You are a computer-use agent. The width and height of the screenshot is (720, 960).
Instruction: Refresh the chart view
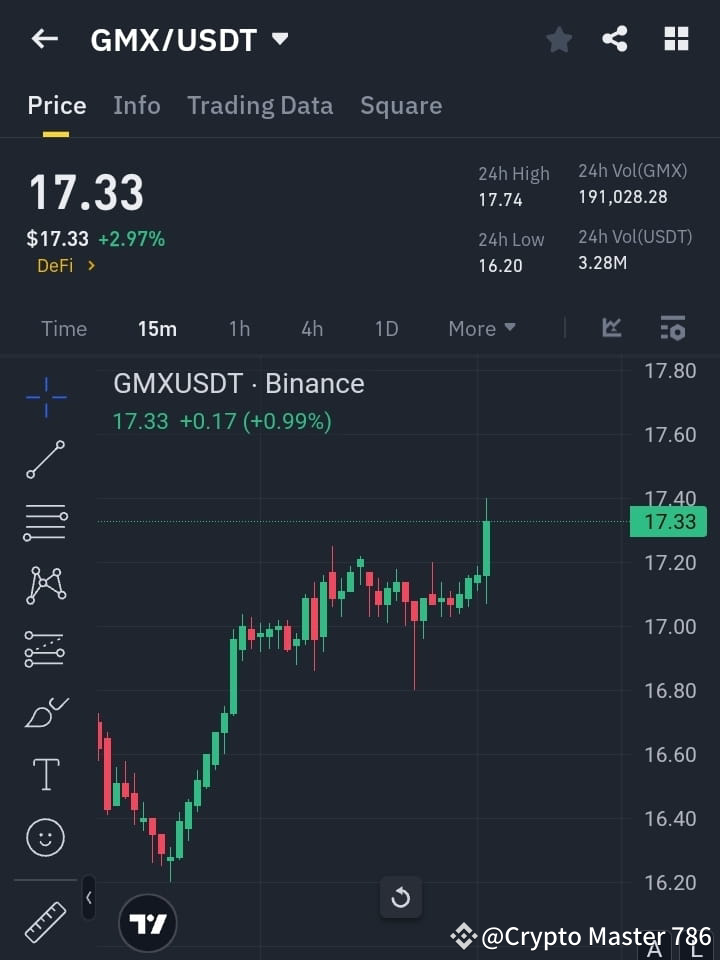[x=401, y=897]
